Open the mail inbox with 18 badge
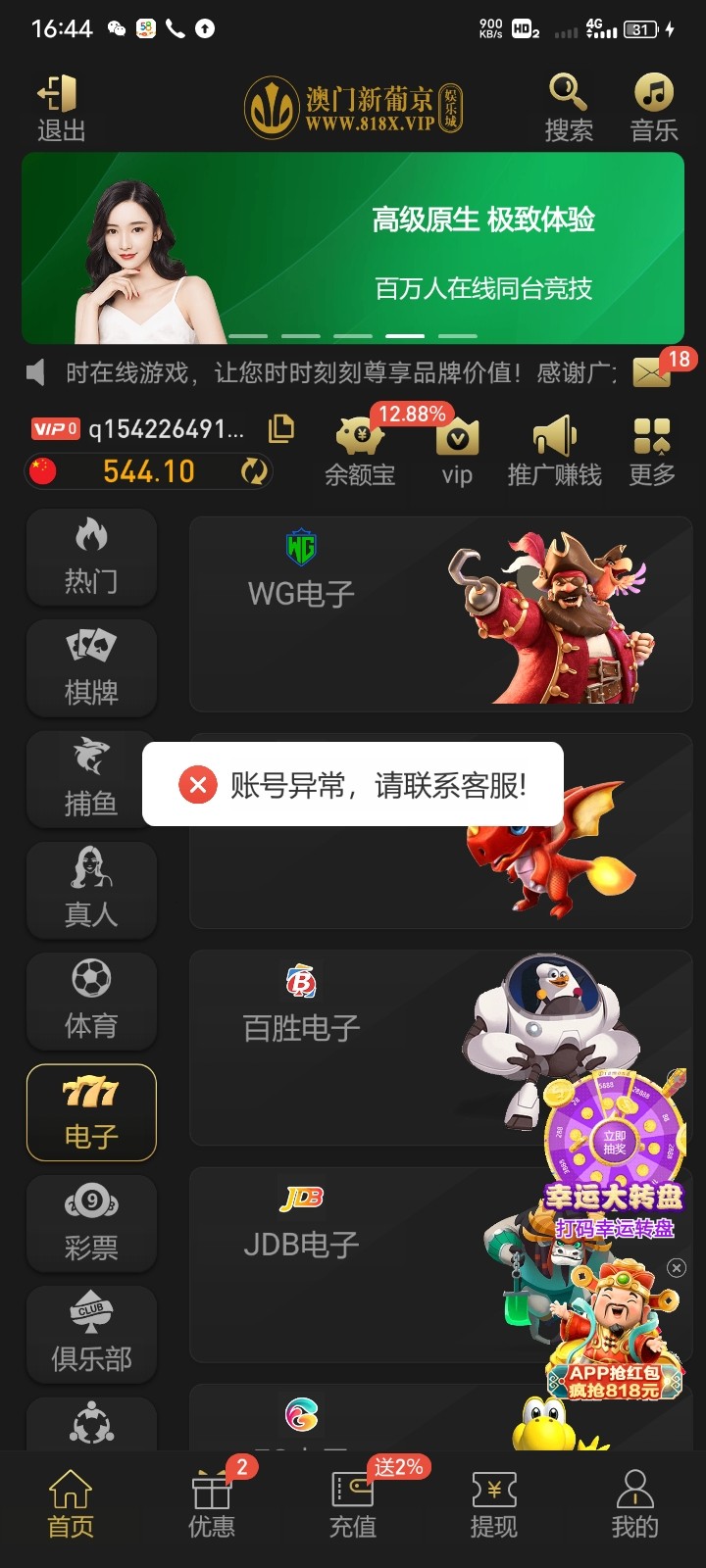Screen dimensions: 706x1568 coord(652,372)
